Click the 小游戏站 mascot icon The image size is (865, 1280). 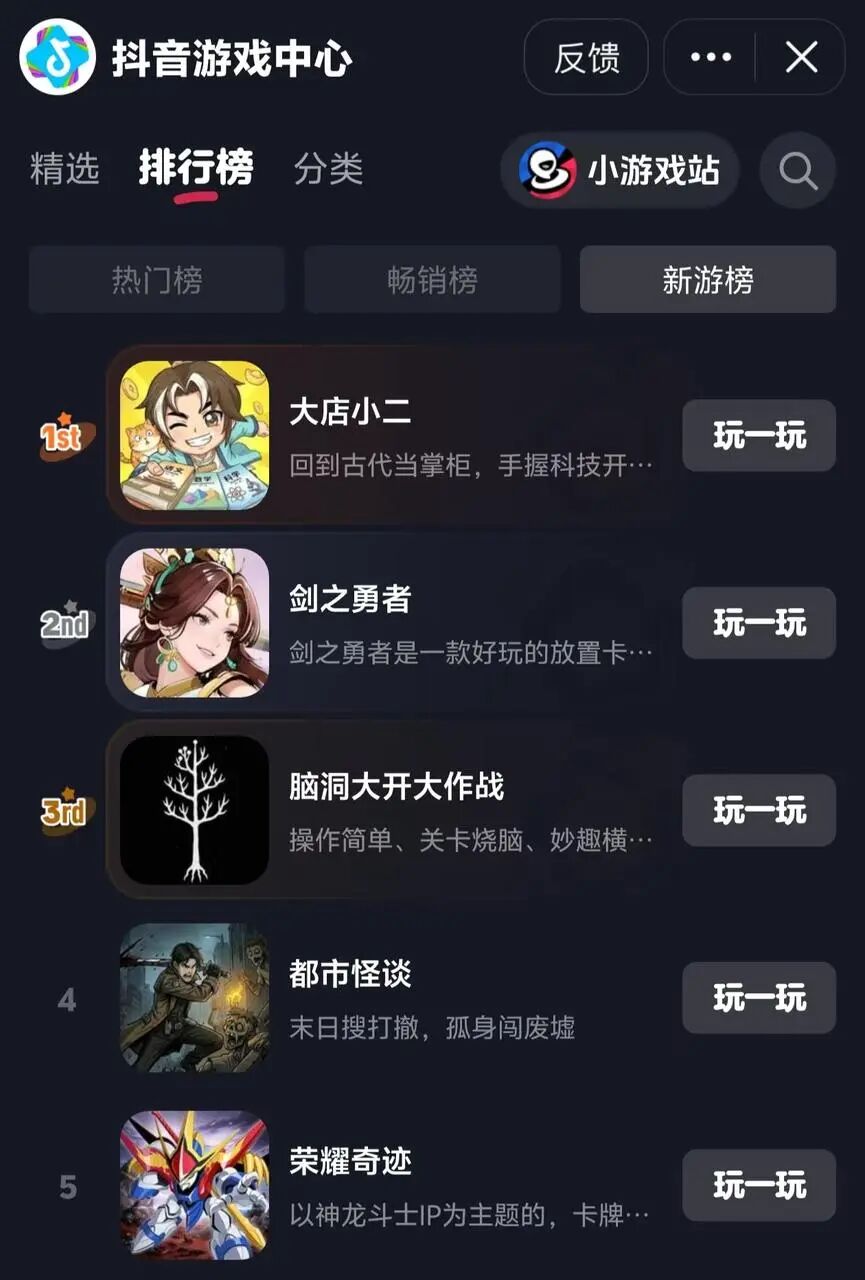tap(543, 170)
